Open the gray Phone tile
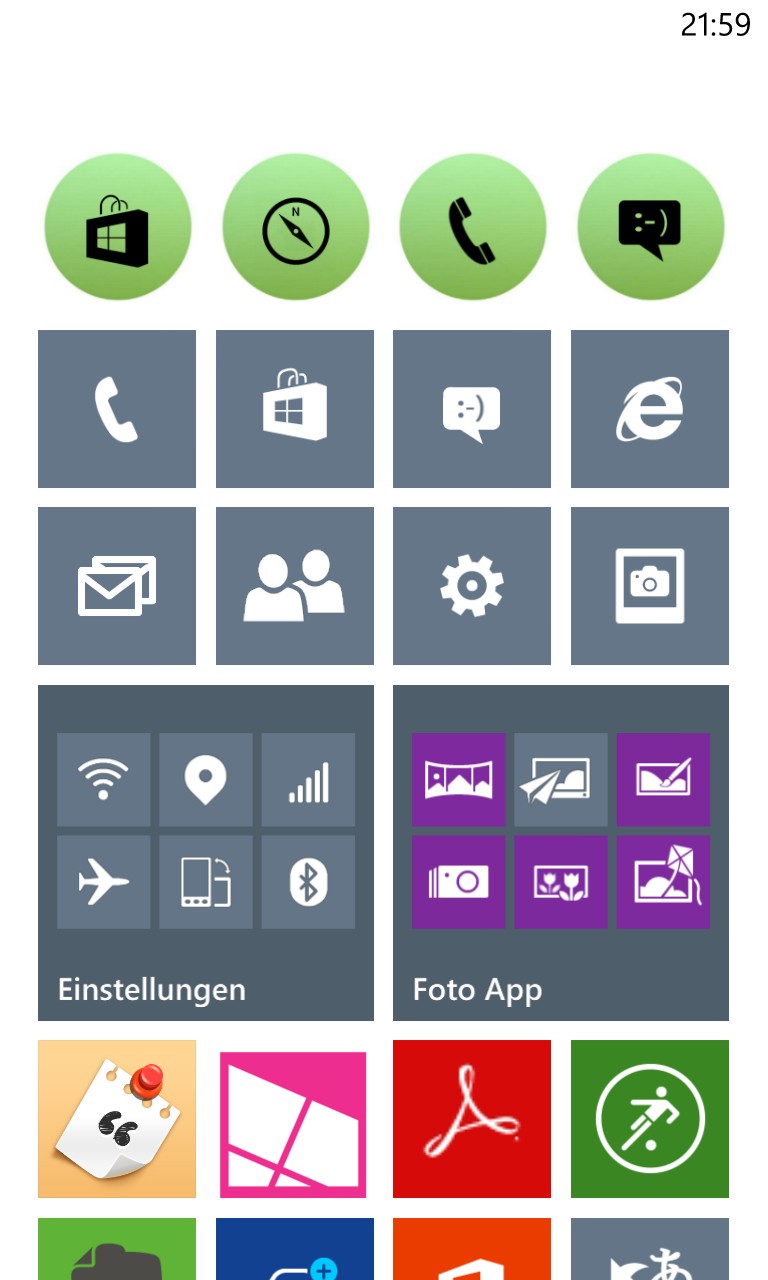Image resolution: width=768 pixels, height=1280 pixels. pos(117,409)
